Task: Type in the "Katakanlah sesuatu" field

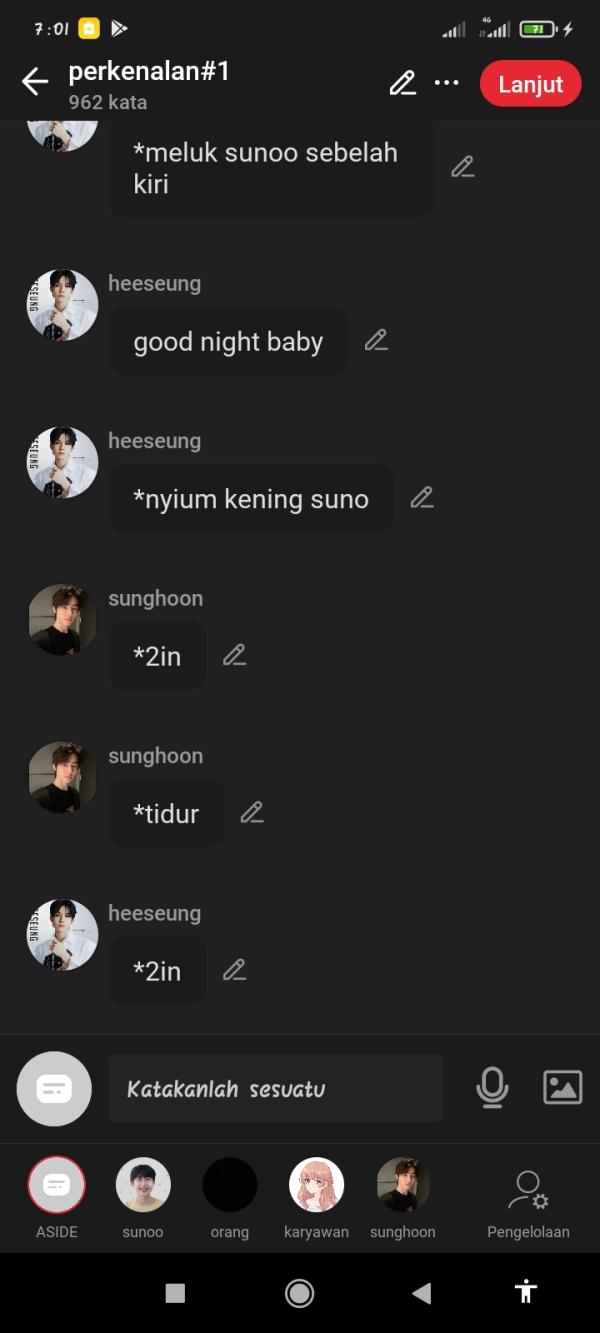Action: point(275,1089)
